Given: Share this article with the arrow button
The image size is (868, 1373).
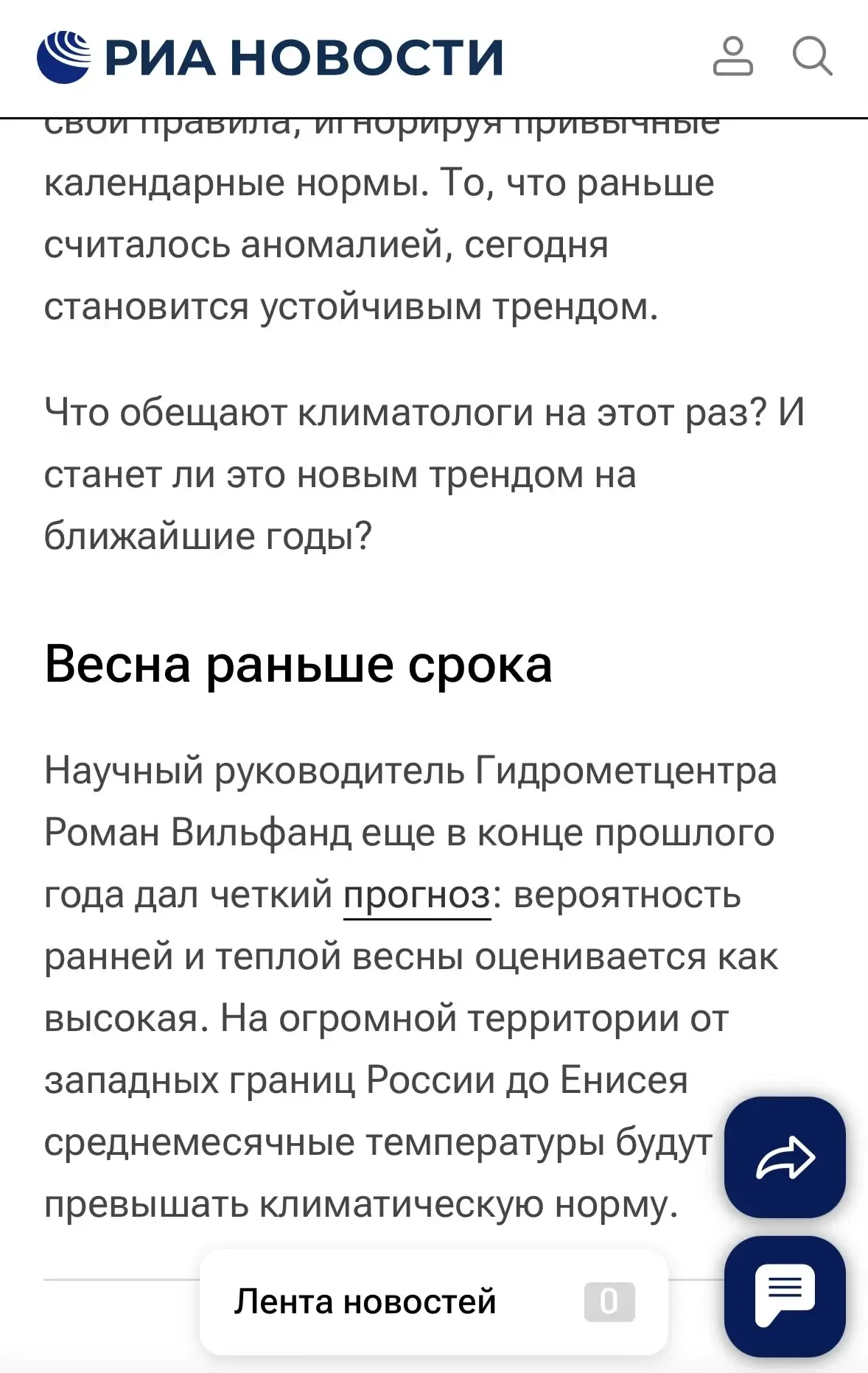Looking at the screenshot, I should (x=785, y=1157).
